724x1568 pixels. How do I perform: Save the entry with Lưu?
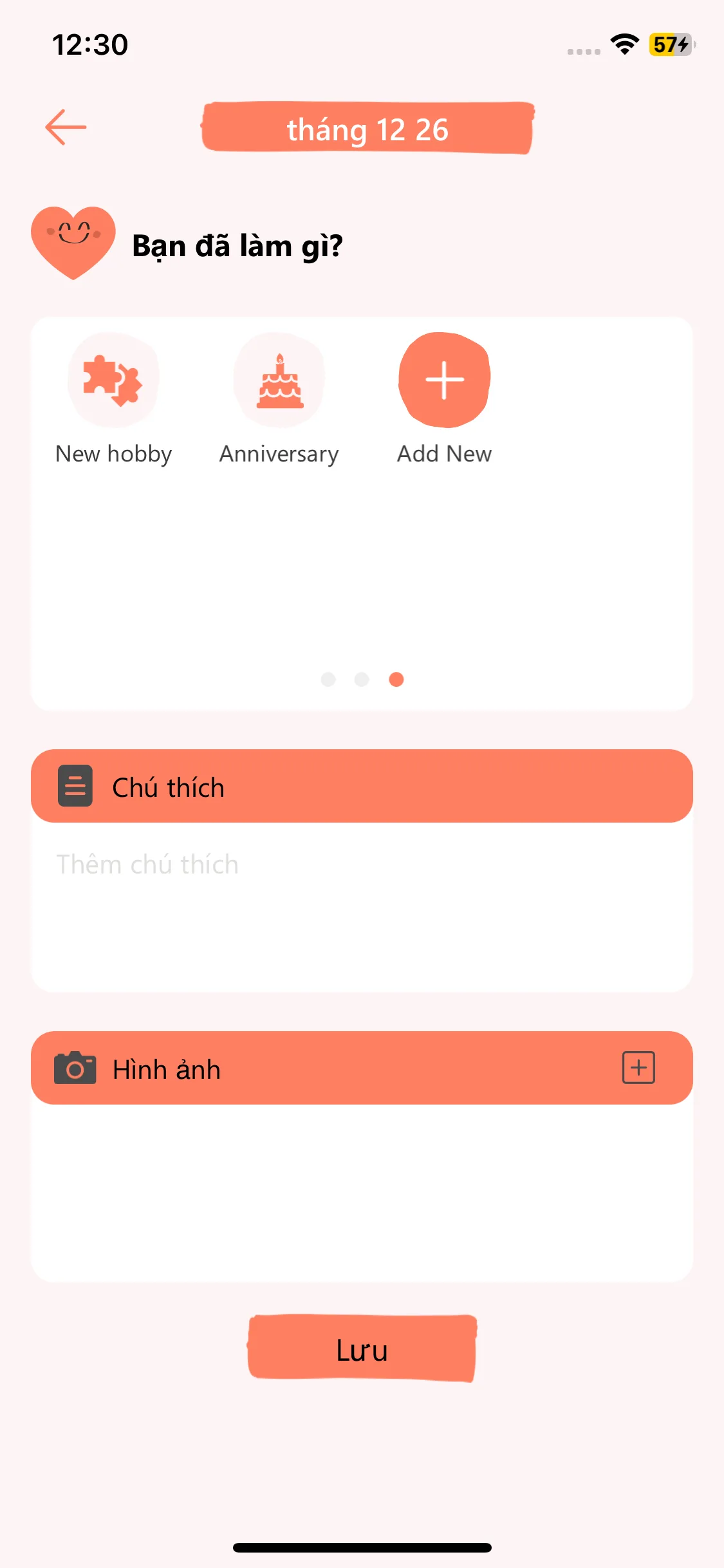click(x=362, y=1349)
